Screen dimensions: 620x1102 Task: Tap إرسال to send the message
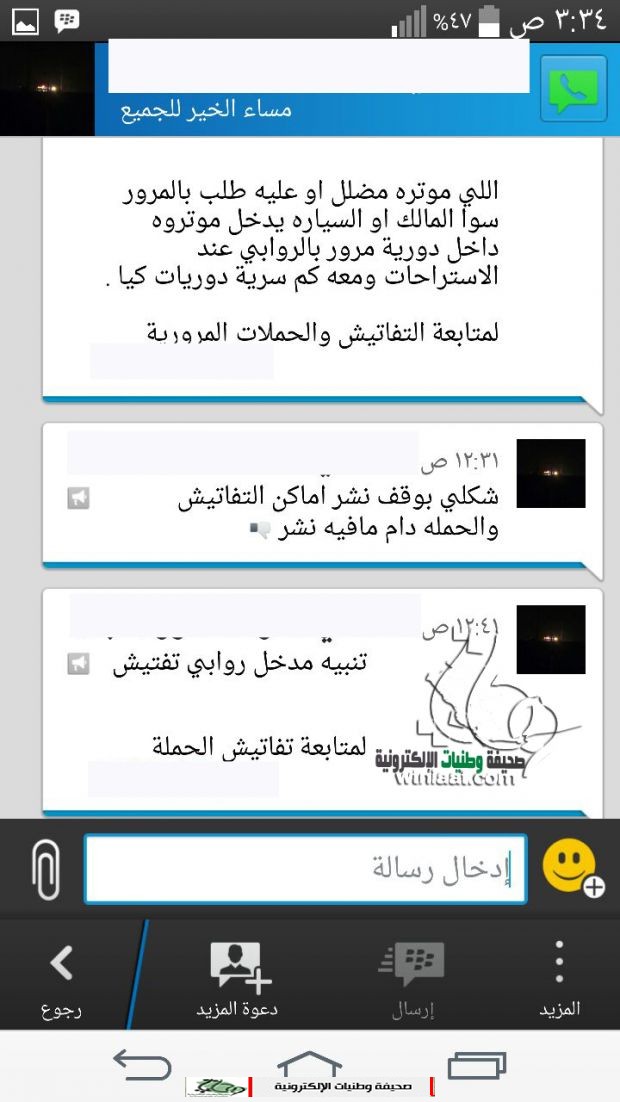tap(411, 976)
